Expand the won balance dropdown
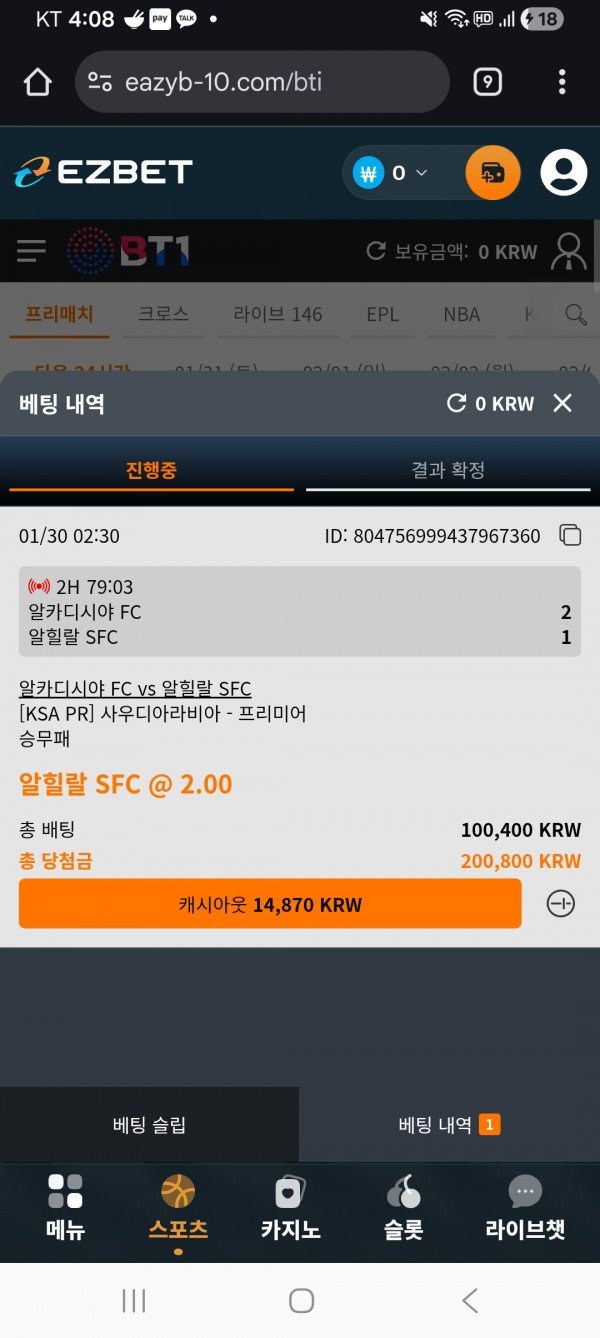 (x=421, y=173)
